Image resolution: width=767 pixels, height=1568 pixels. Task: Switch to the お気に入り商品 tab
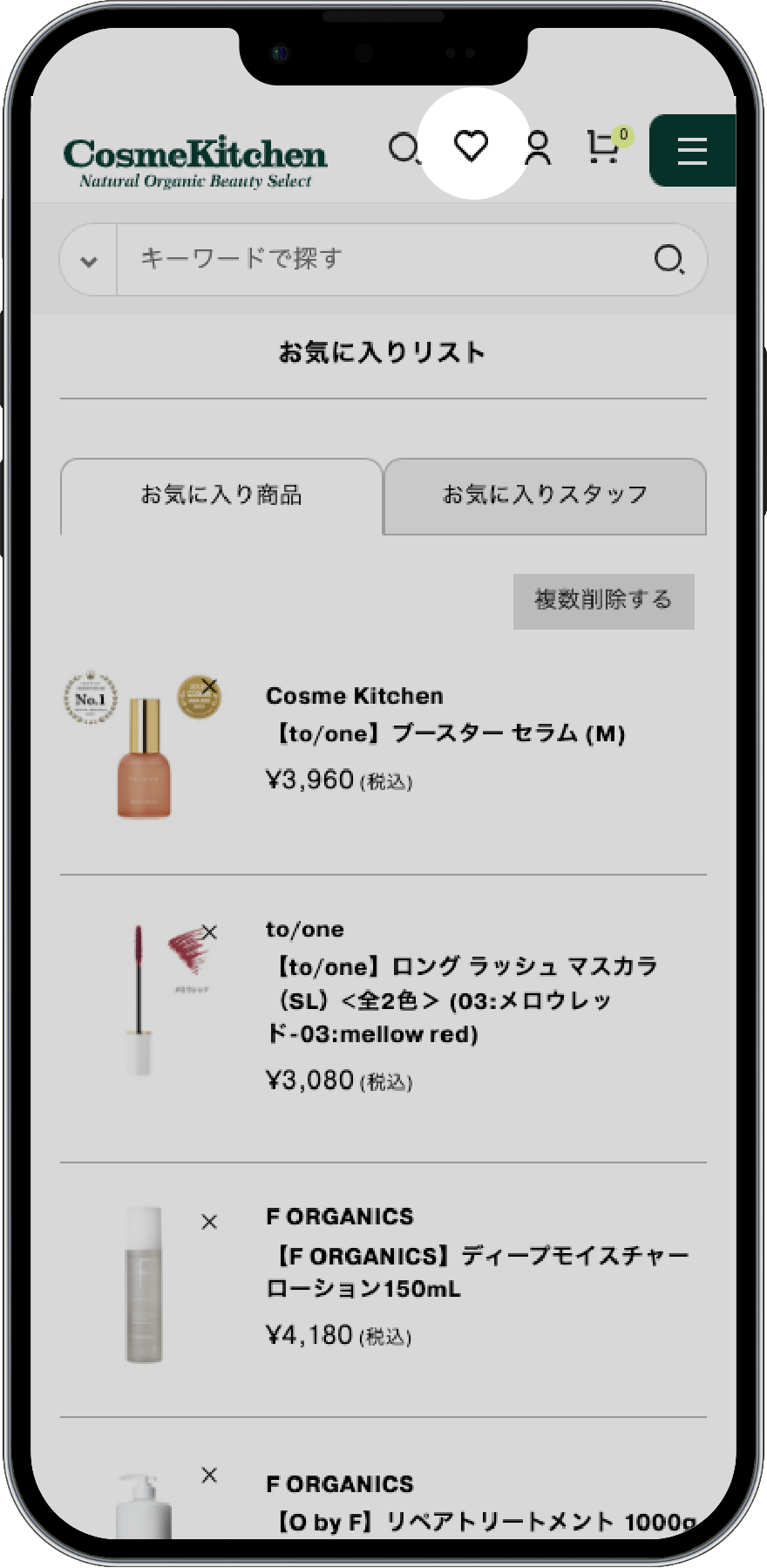click(x=221, y=495)
